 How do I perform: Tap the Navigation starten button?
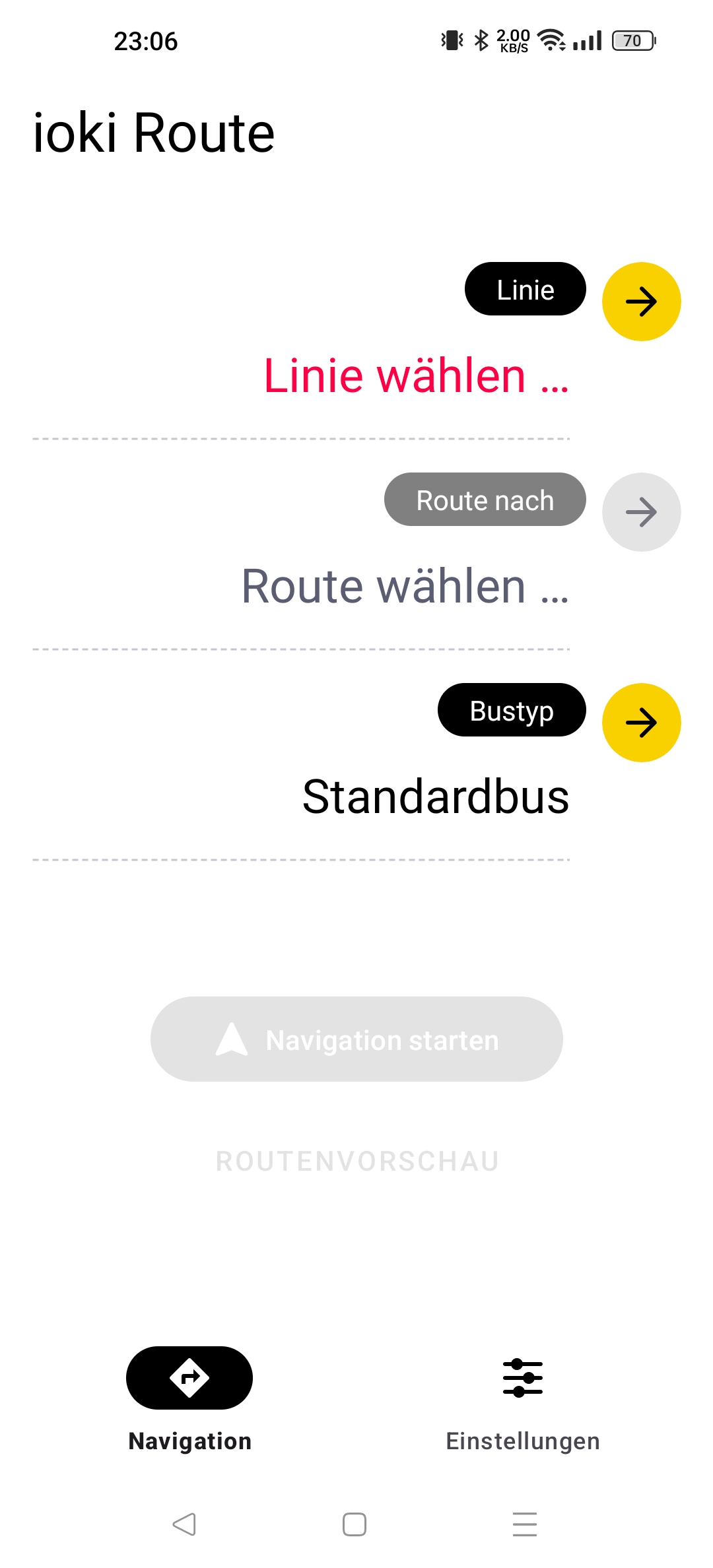pyautogui.click(x=356, y=1039)
